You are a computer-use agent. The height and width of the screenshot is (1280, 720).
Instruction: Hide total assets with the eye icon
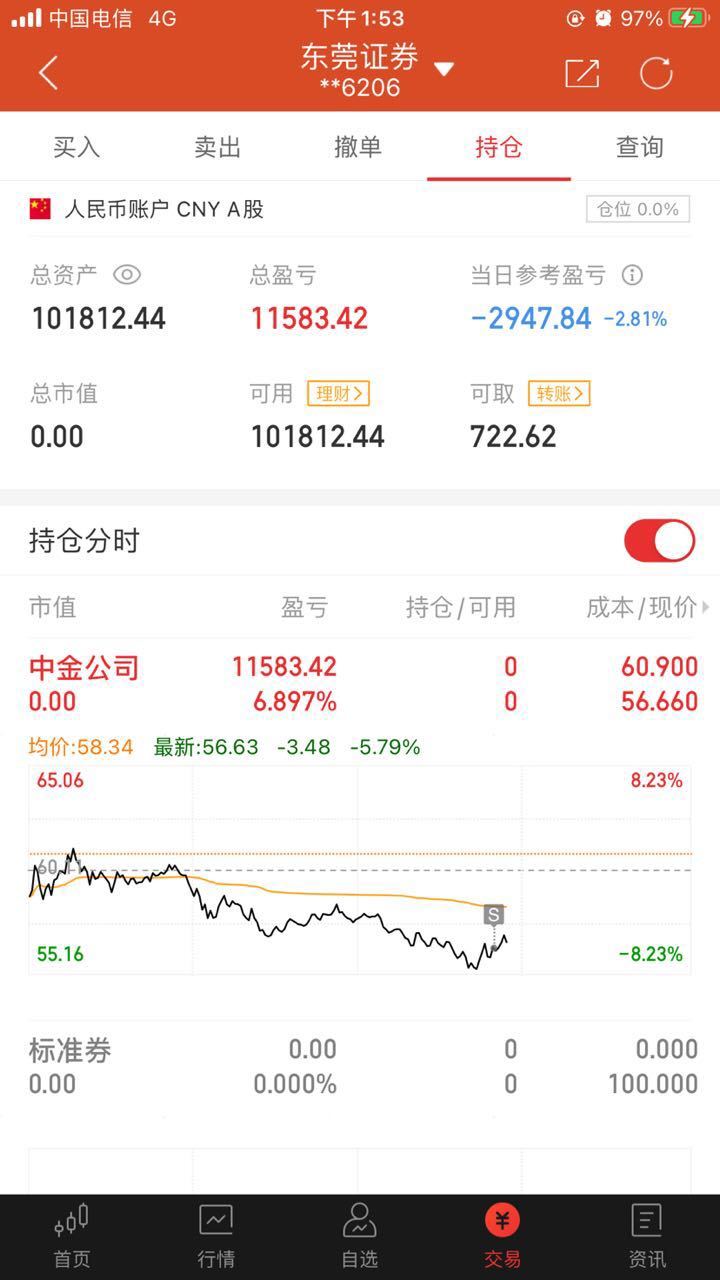[126, 275]
